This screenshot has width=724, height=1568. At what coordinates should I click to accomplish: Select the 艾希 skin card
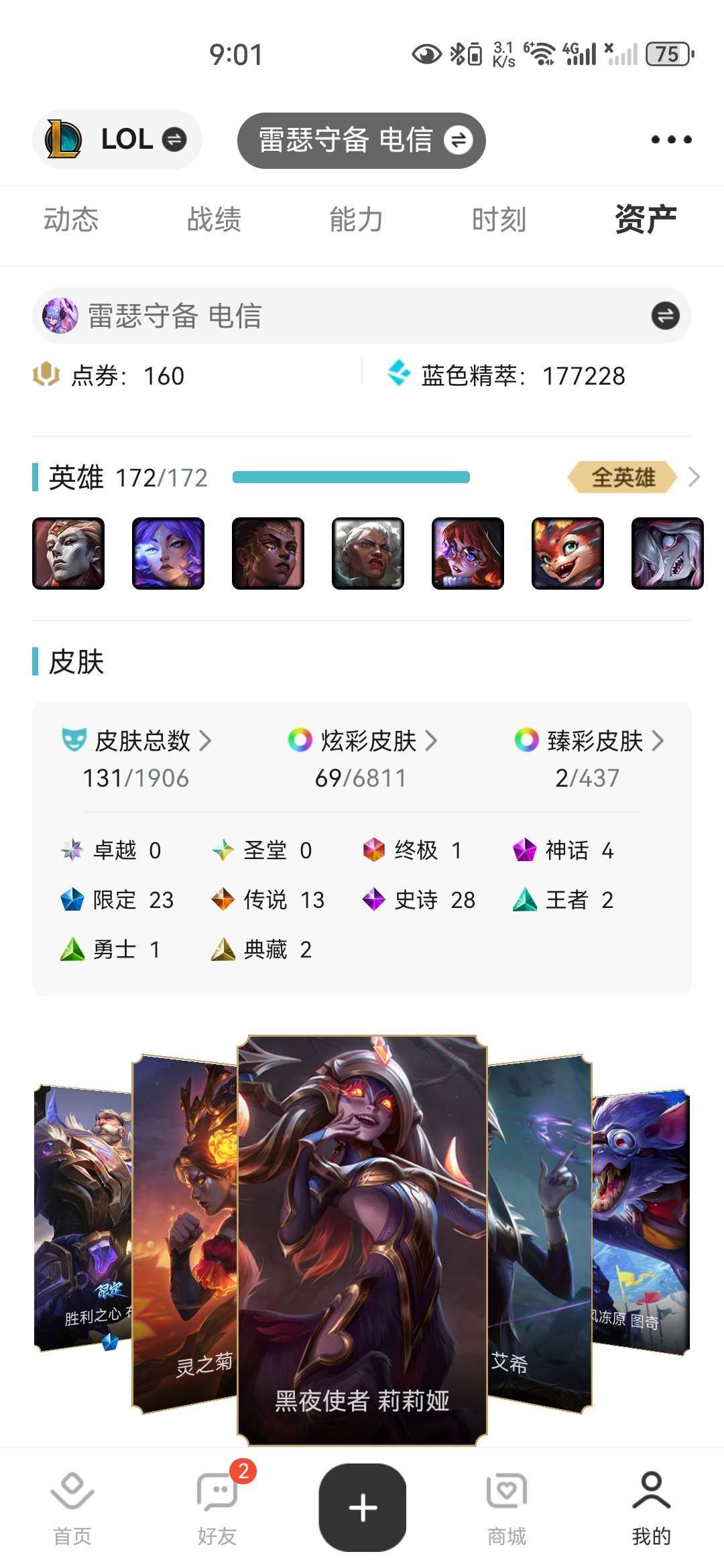[540, 1233]
